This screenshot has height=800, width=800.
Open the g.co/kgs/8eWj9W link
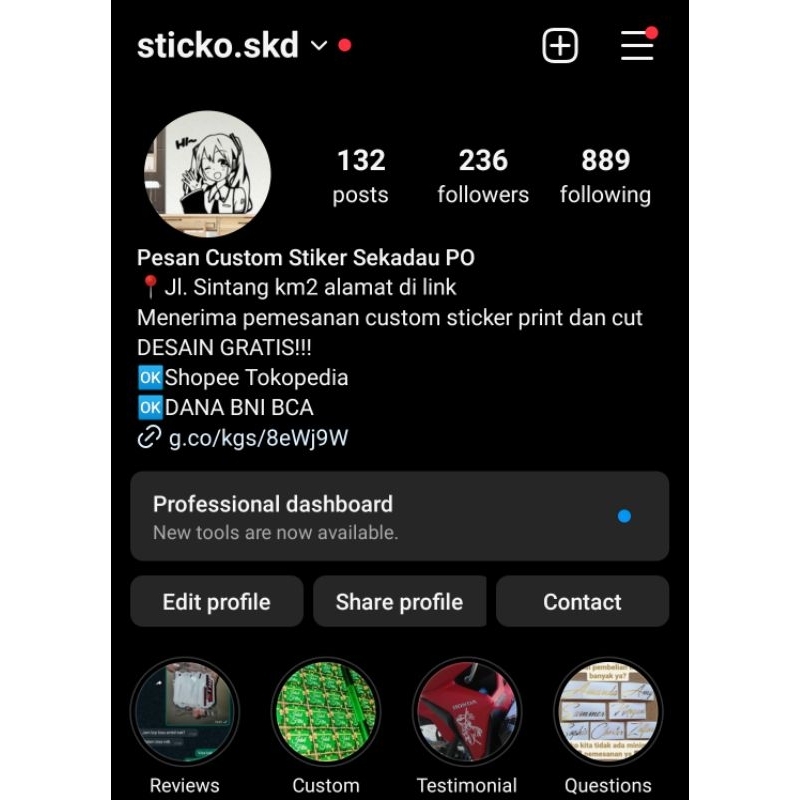pyautogui.click(x=257, y=437)
